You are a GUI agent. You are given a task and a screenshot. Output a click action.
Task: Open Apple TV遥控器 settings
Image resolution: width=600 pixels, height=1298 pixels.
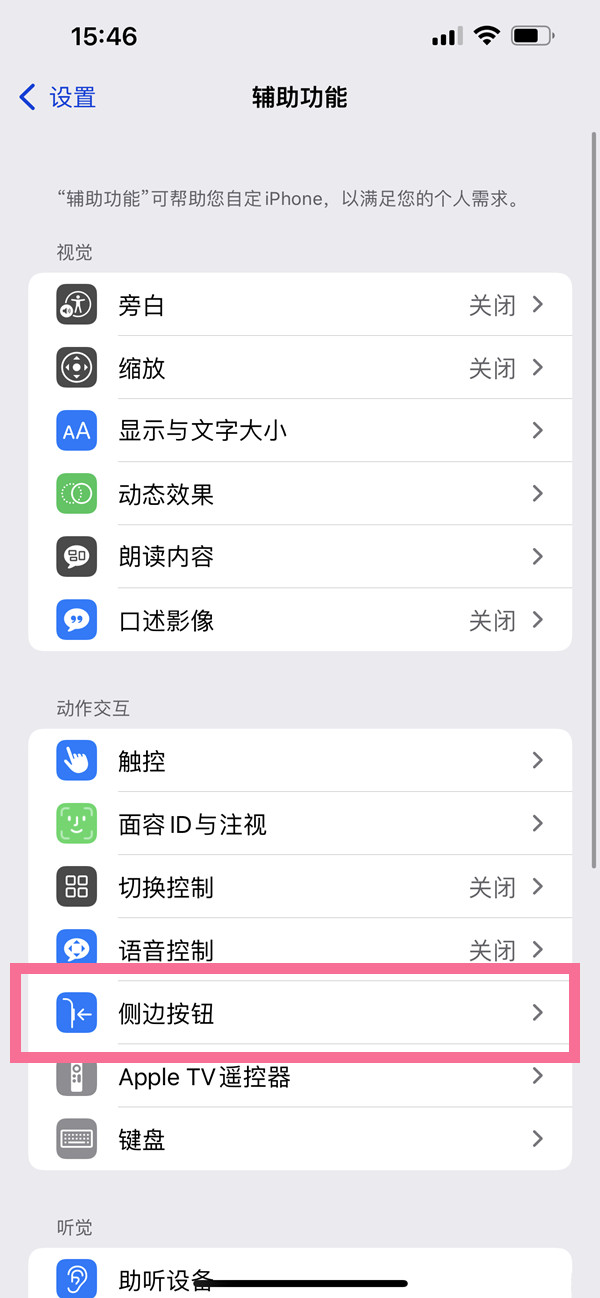(300, 1077)
